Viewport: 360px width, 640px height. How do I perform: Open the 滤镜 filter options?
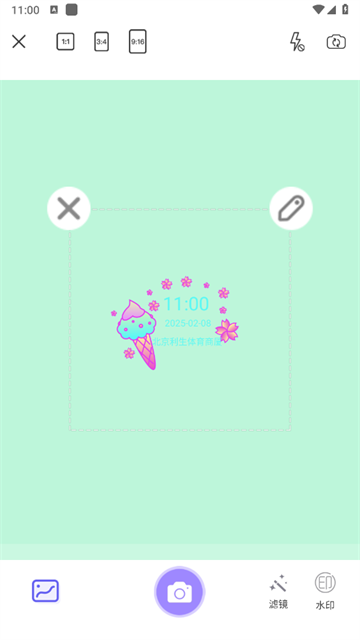[x=278, y=592]
